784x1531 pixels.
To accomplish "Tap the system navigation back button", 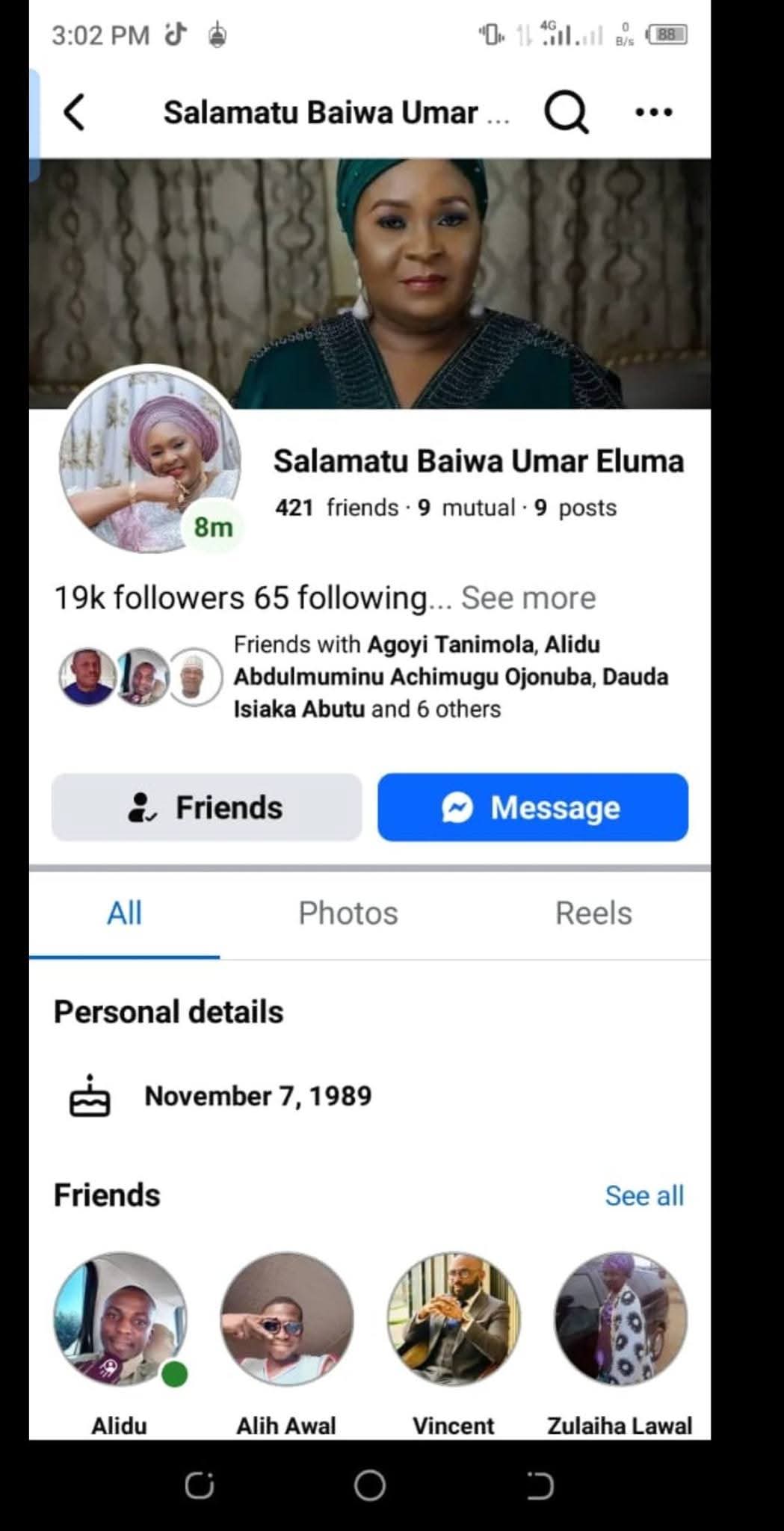I will [x=540, y=1486].
